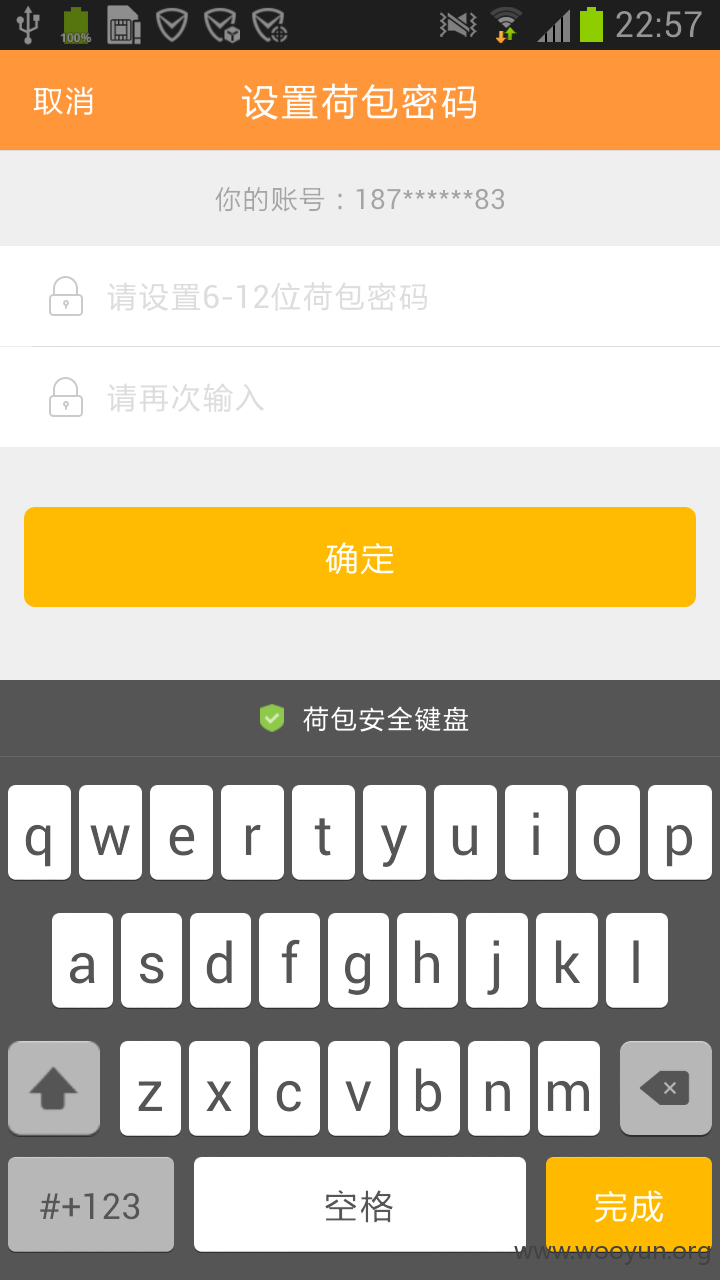Viewport: 720px width, 1280px height.
Task: Tap 取消 to cancel password setup
Action: point(63,101)
